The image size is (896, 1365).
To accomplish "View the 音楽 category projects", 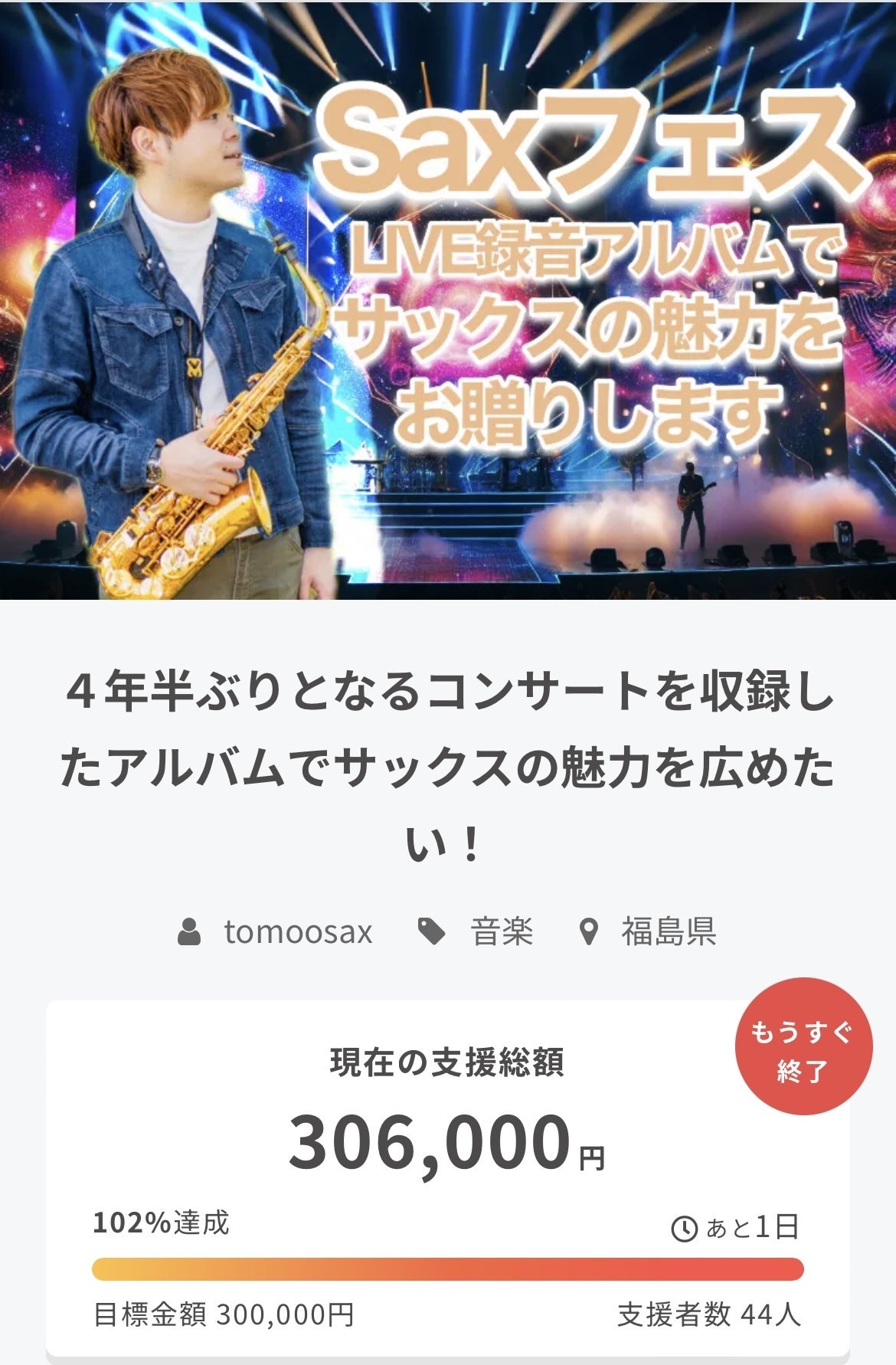I will tap(501, 932).
